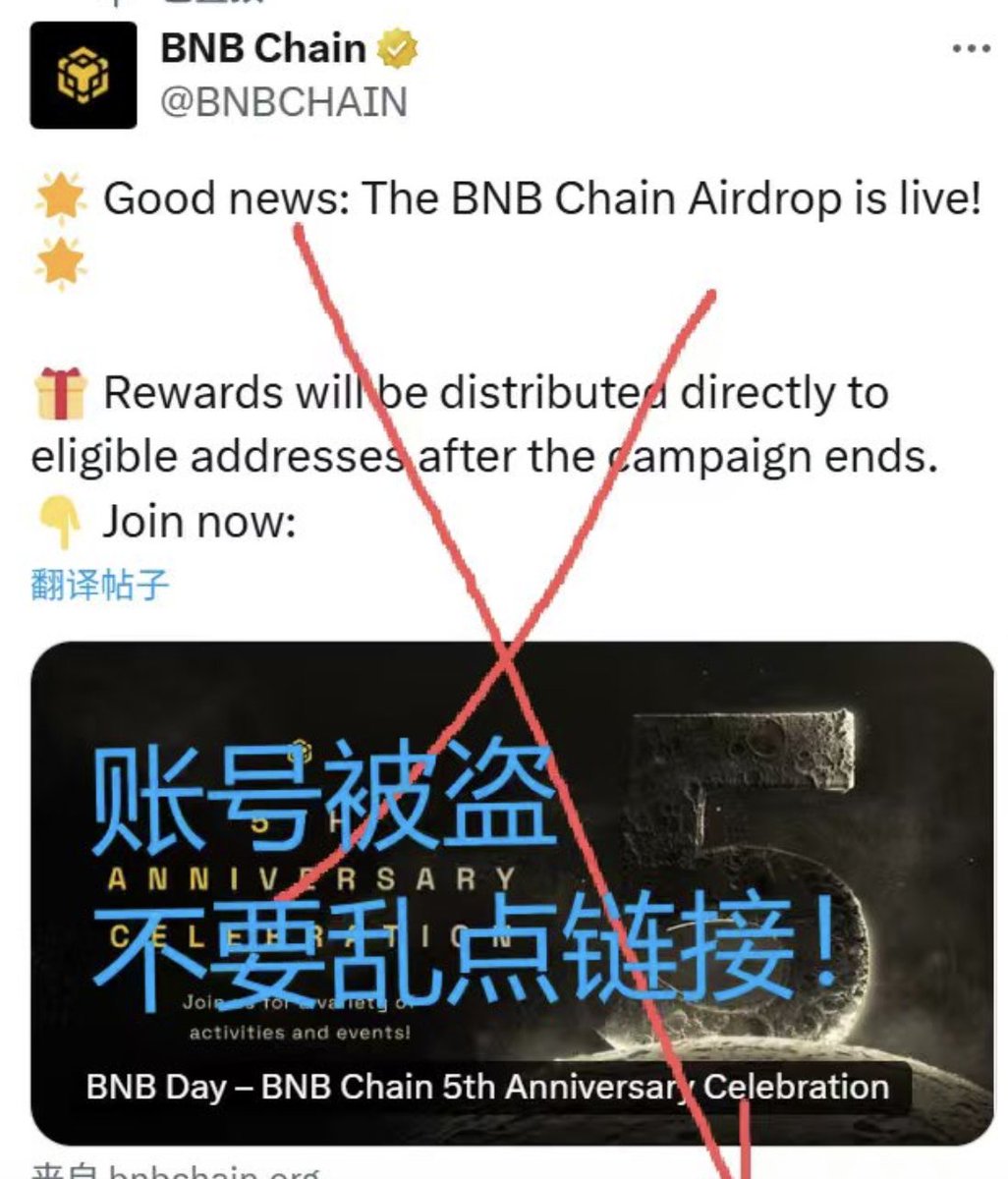
Task: Open the post's overflow menu
Action: click(971, 48)
